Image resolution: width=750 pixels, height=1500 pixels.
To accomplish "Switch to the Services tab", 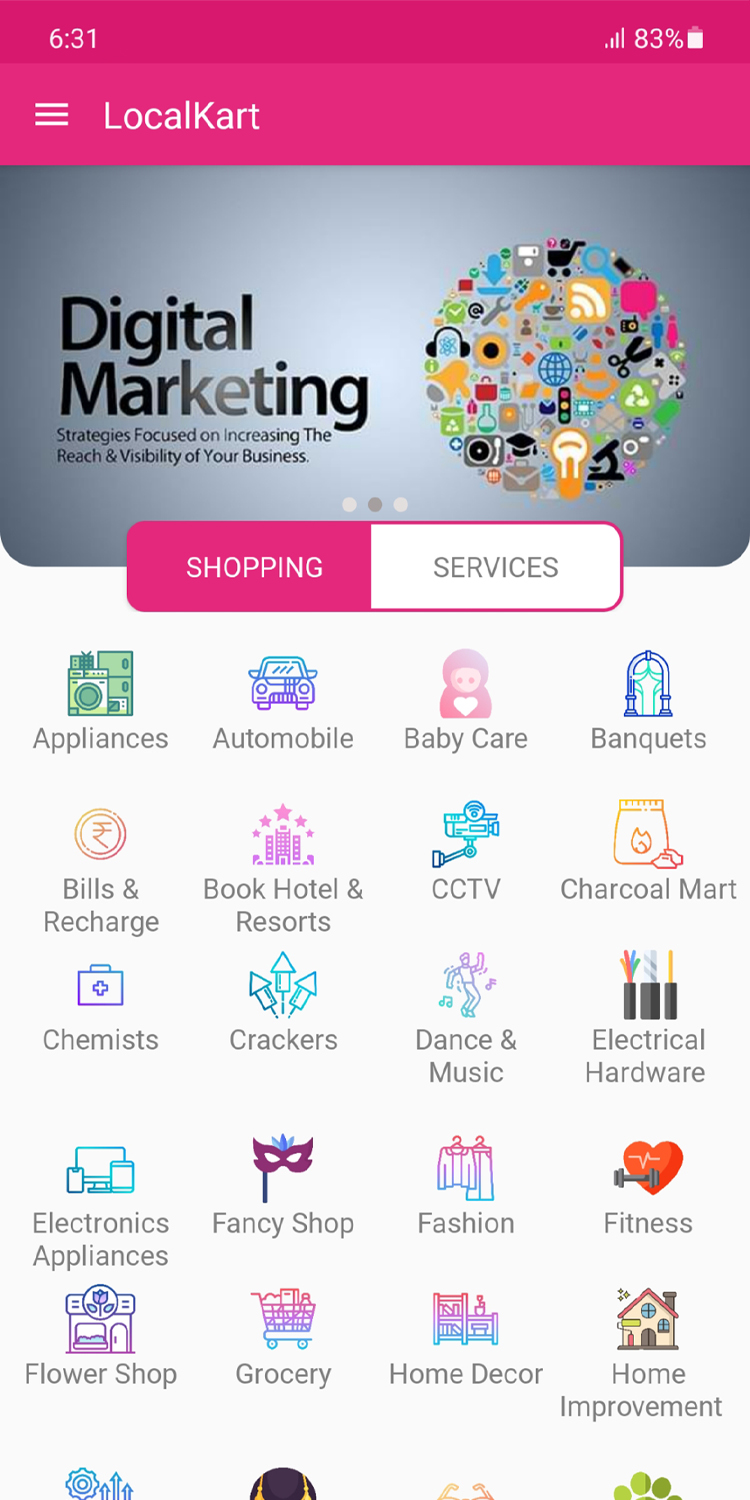I will (x=495, y=567).
